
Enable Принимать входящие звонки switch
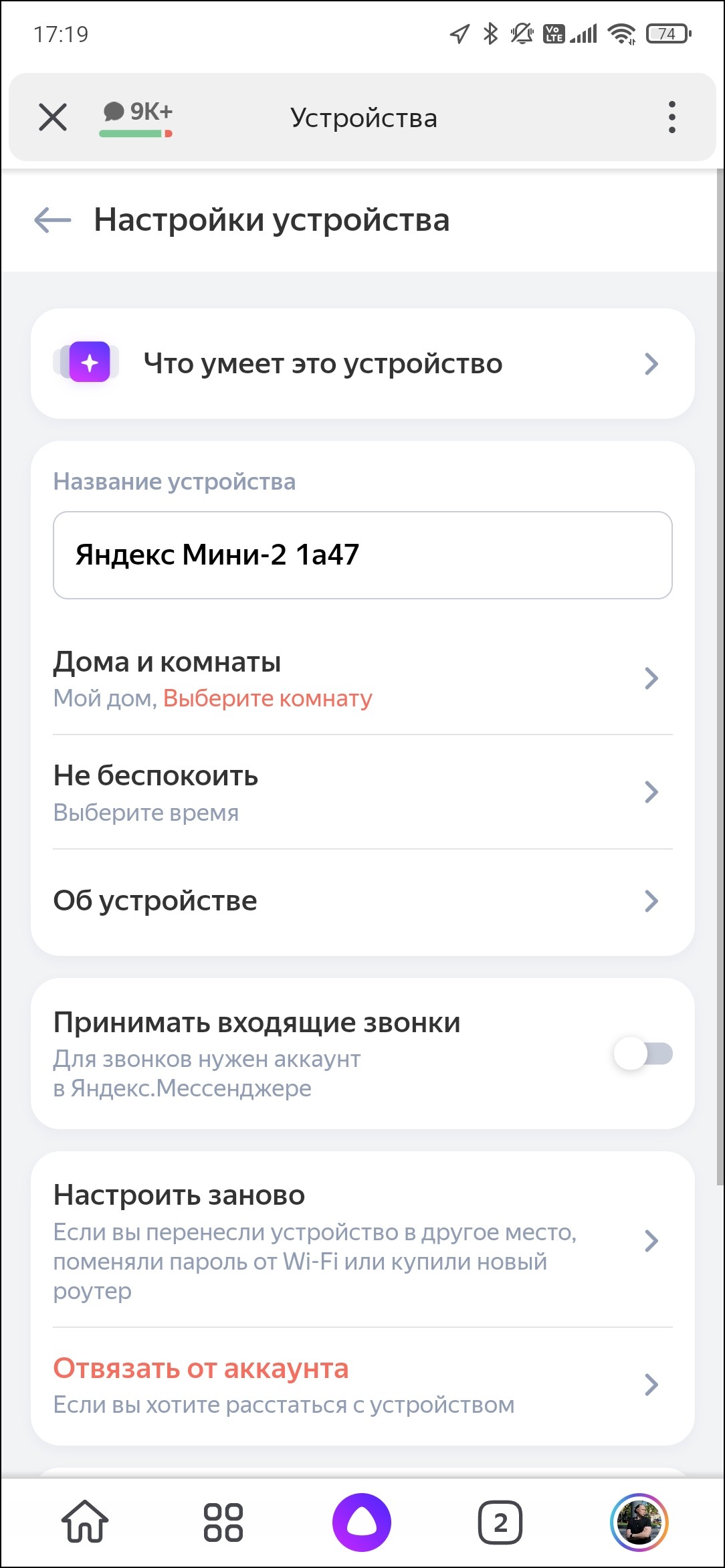pyautogui.click(x=643, y=1054)
